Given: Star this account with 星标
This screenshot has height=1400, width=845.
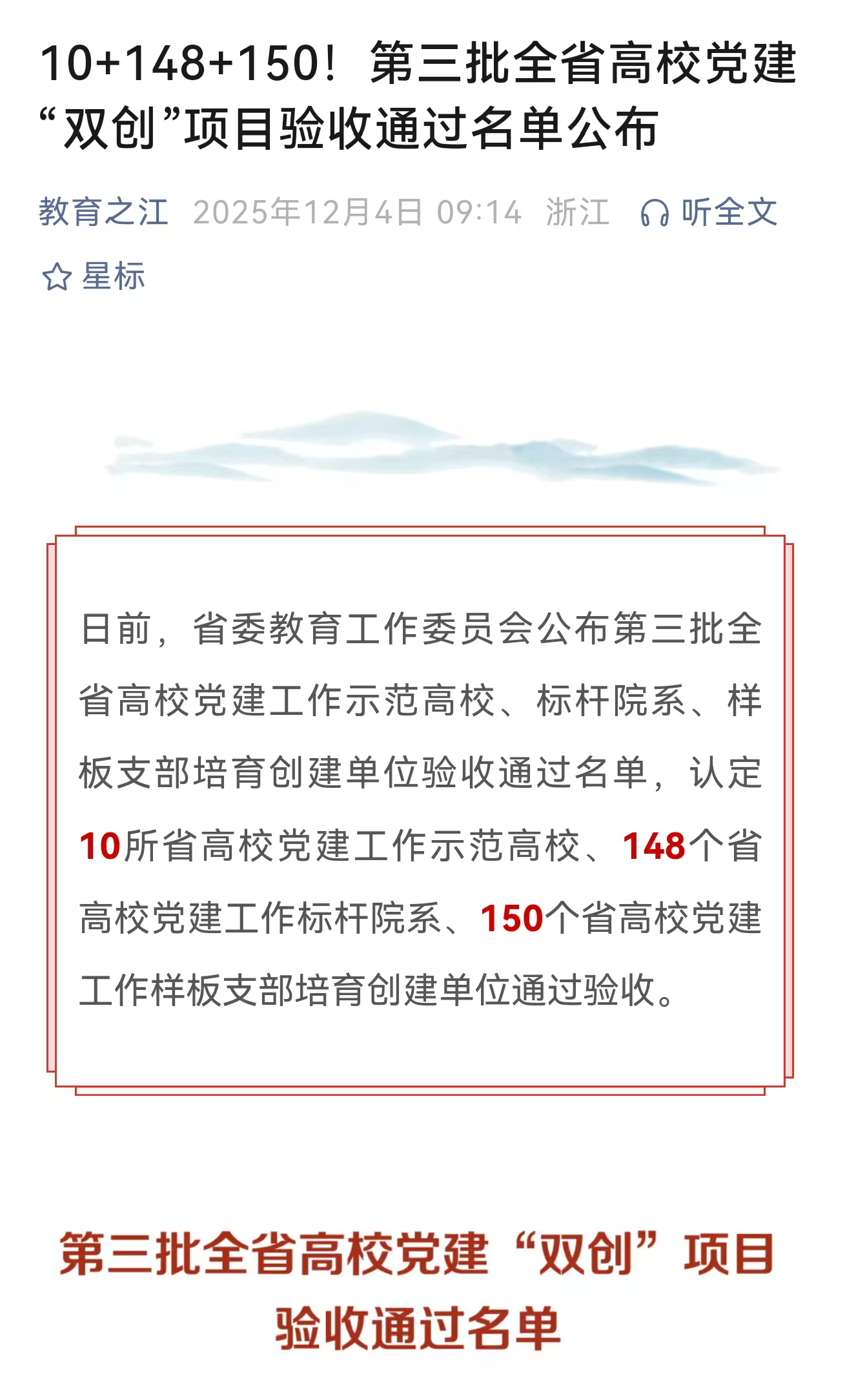Looking at the screenshot, I should (x=94, y=276).
